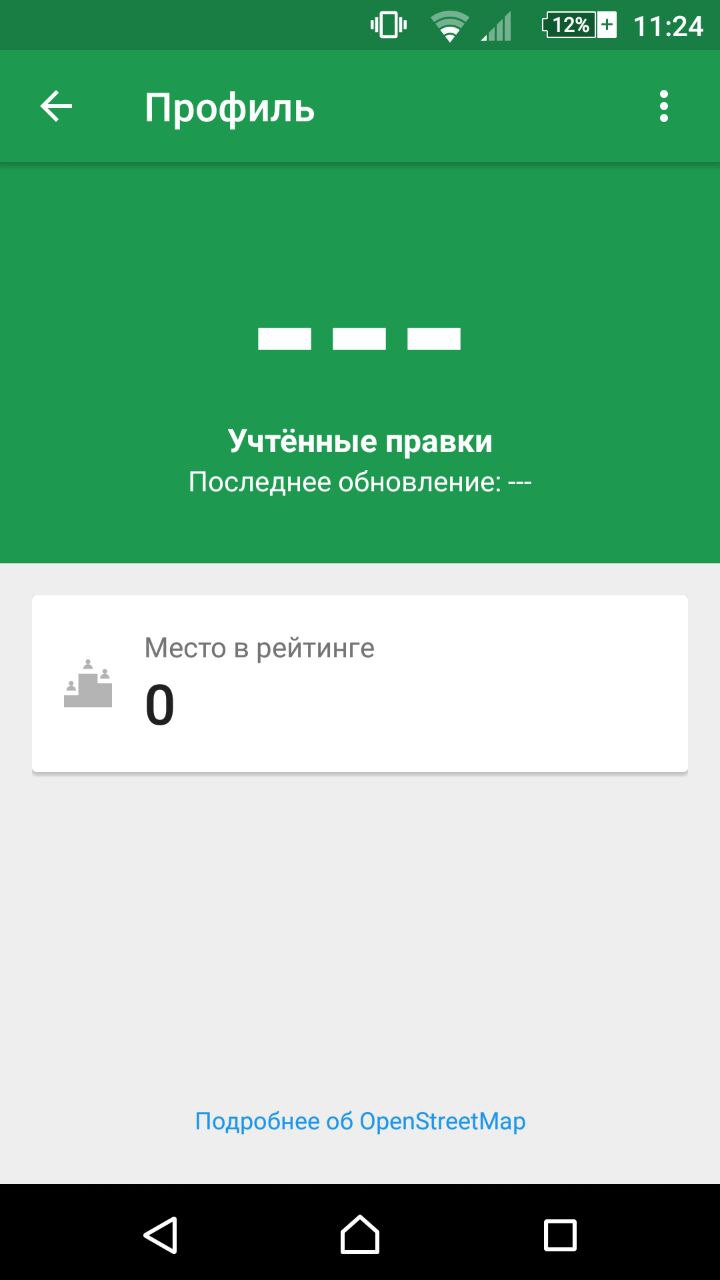Tap the system home button
The height and width of the screenshot is (1280, 720).
pos(360,1234)
